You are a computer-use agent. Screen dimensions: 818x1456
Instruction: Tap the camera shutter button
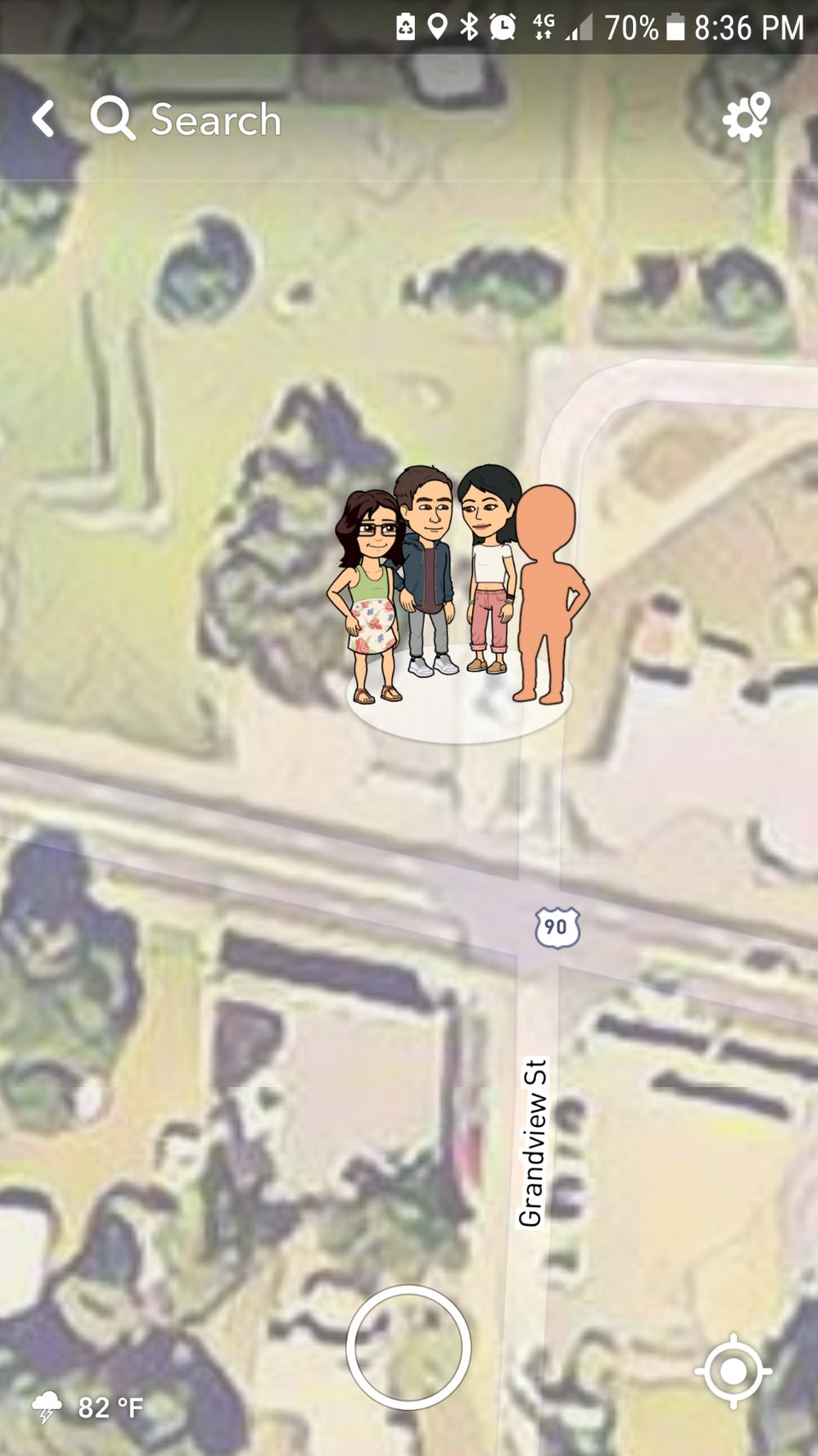[x=408, y=1348]
